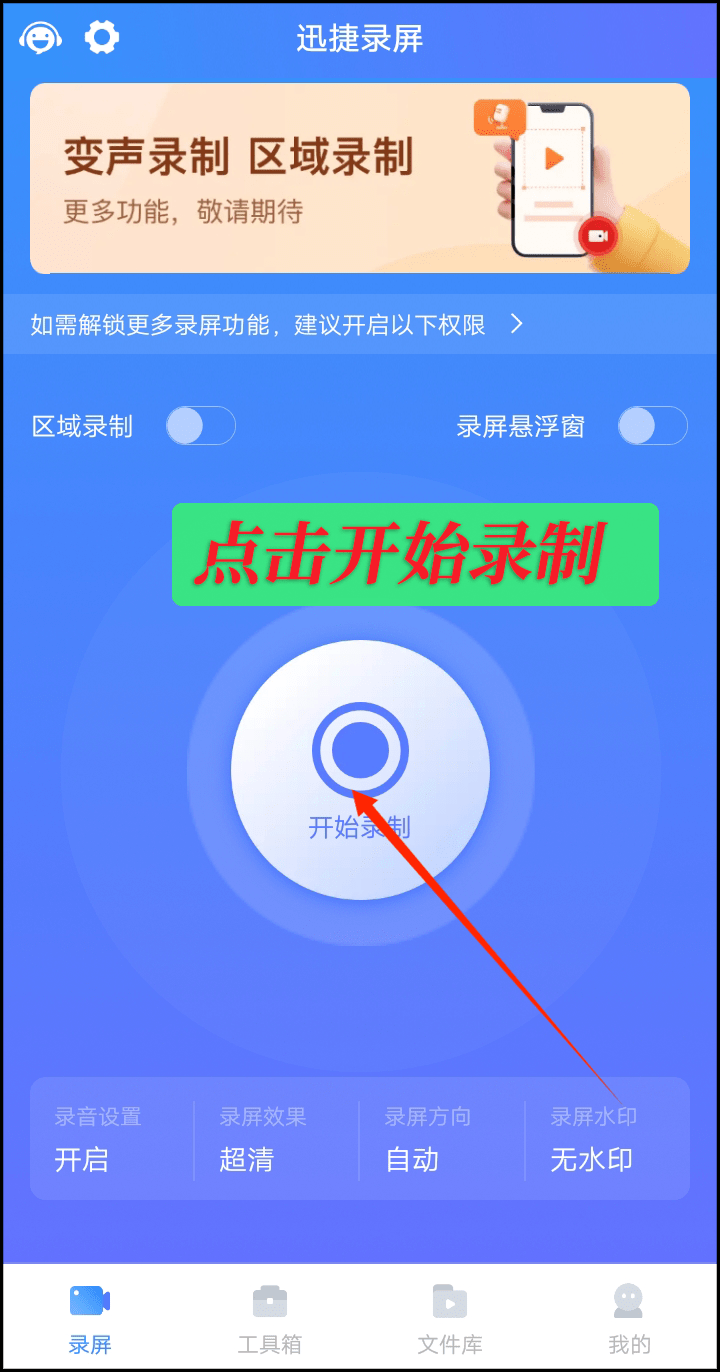Switch to the 我的 tab

pyautogui.click(x=629, y=1318)
